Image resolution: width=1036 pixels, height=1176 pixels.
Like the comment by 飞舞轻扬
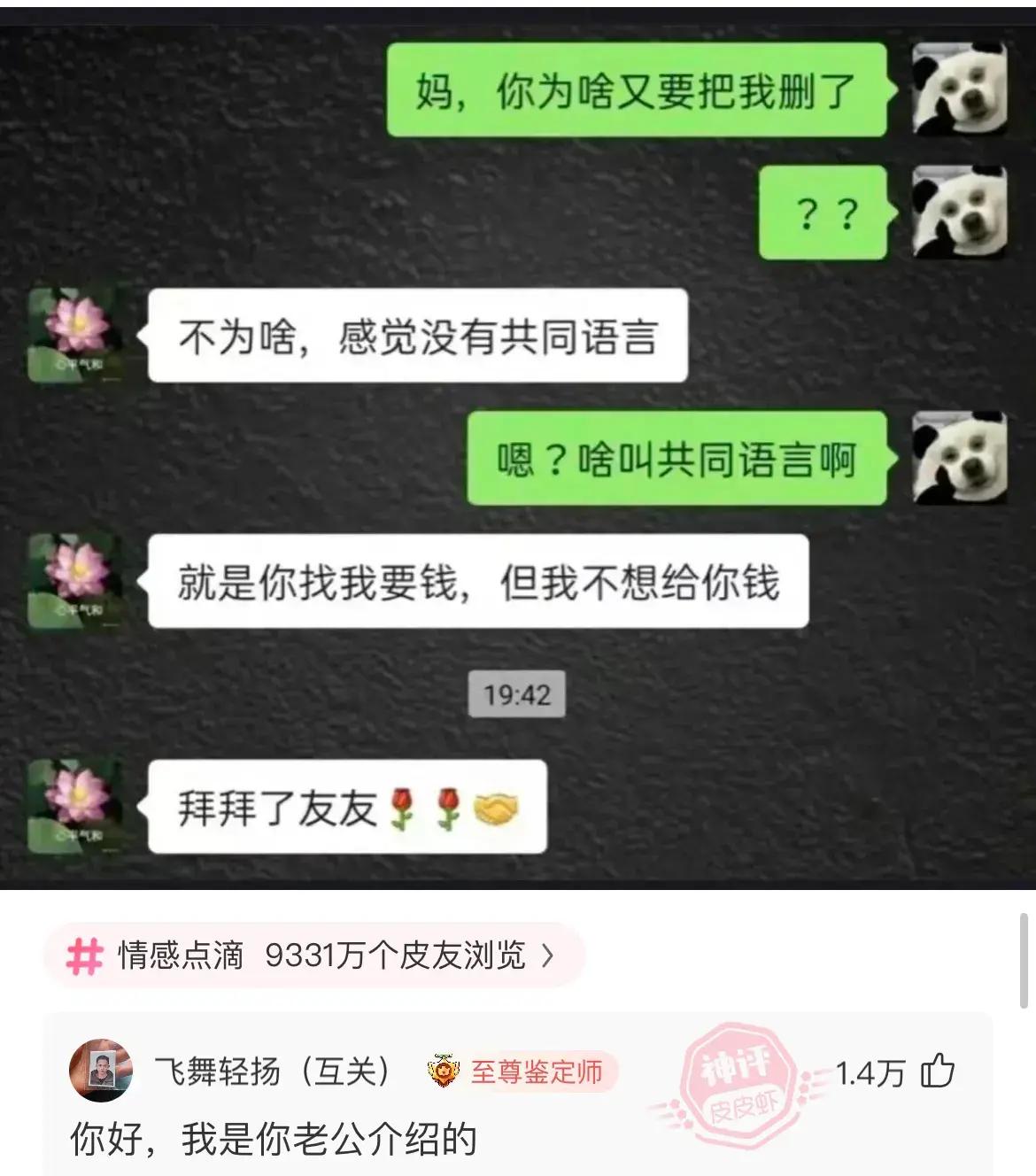937,1072
